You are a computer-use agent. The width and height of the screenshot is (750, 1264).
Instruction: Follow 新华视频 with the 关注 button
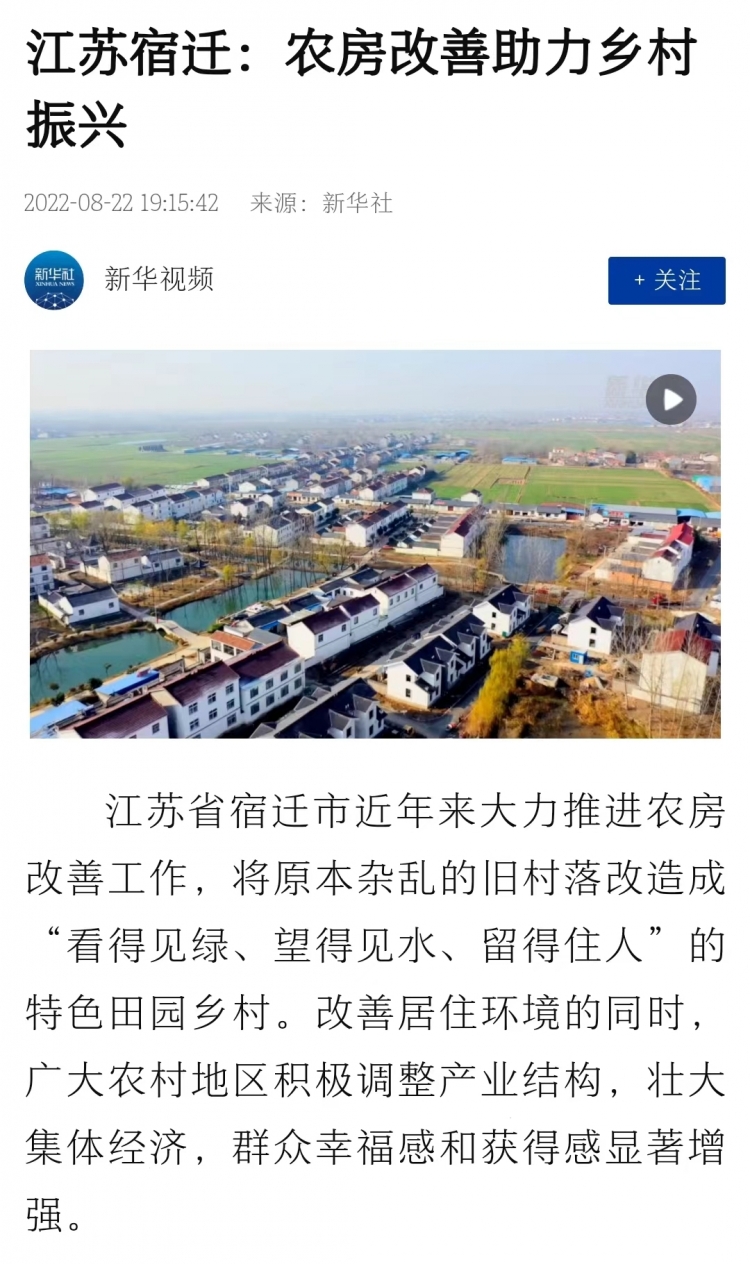(667, 280)
